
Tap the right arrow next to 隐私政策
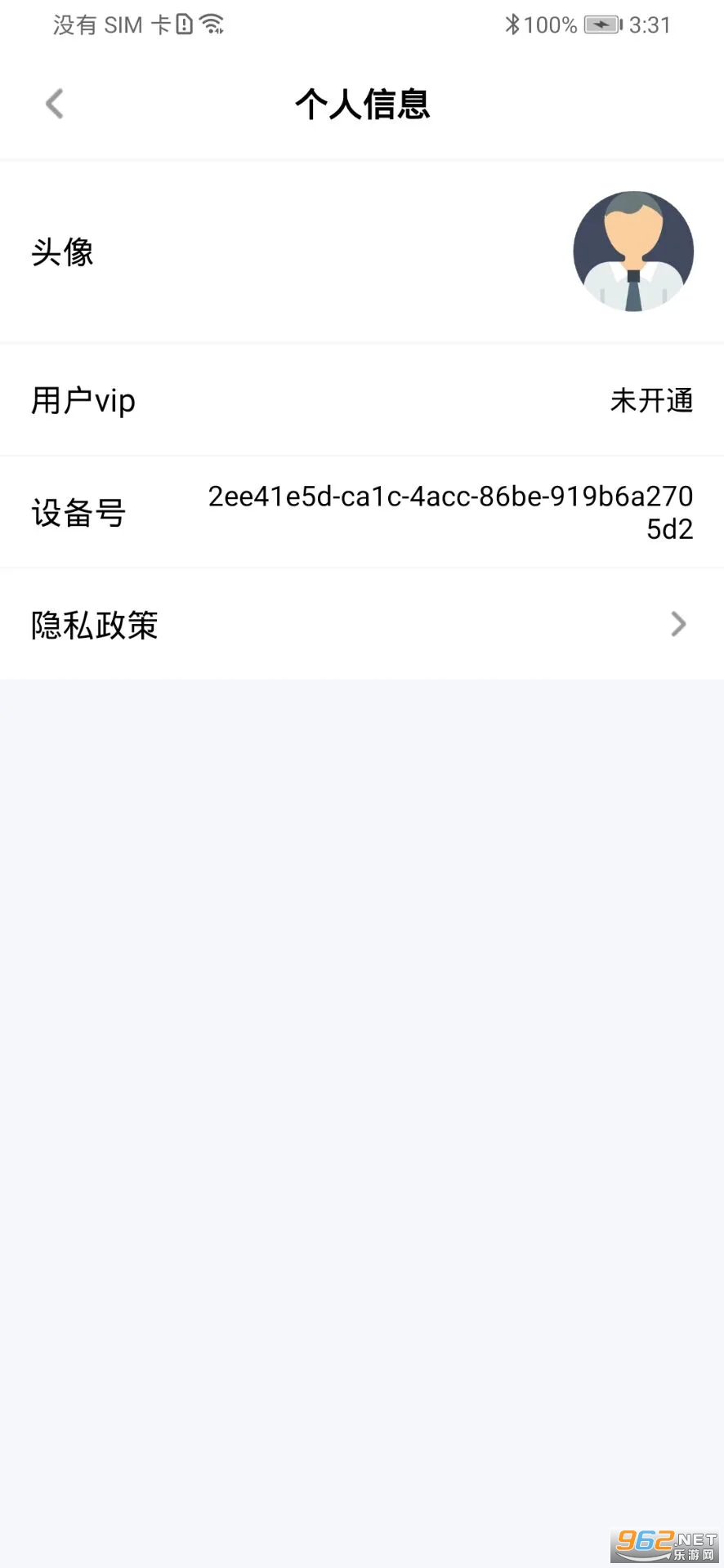(677, 625)
